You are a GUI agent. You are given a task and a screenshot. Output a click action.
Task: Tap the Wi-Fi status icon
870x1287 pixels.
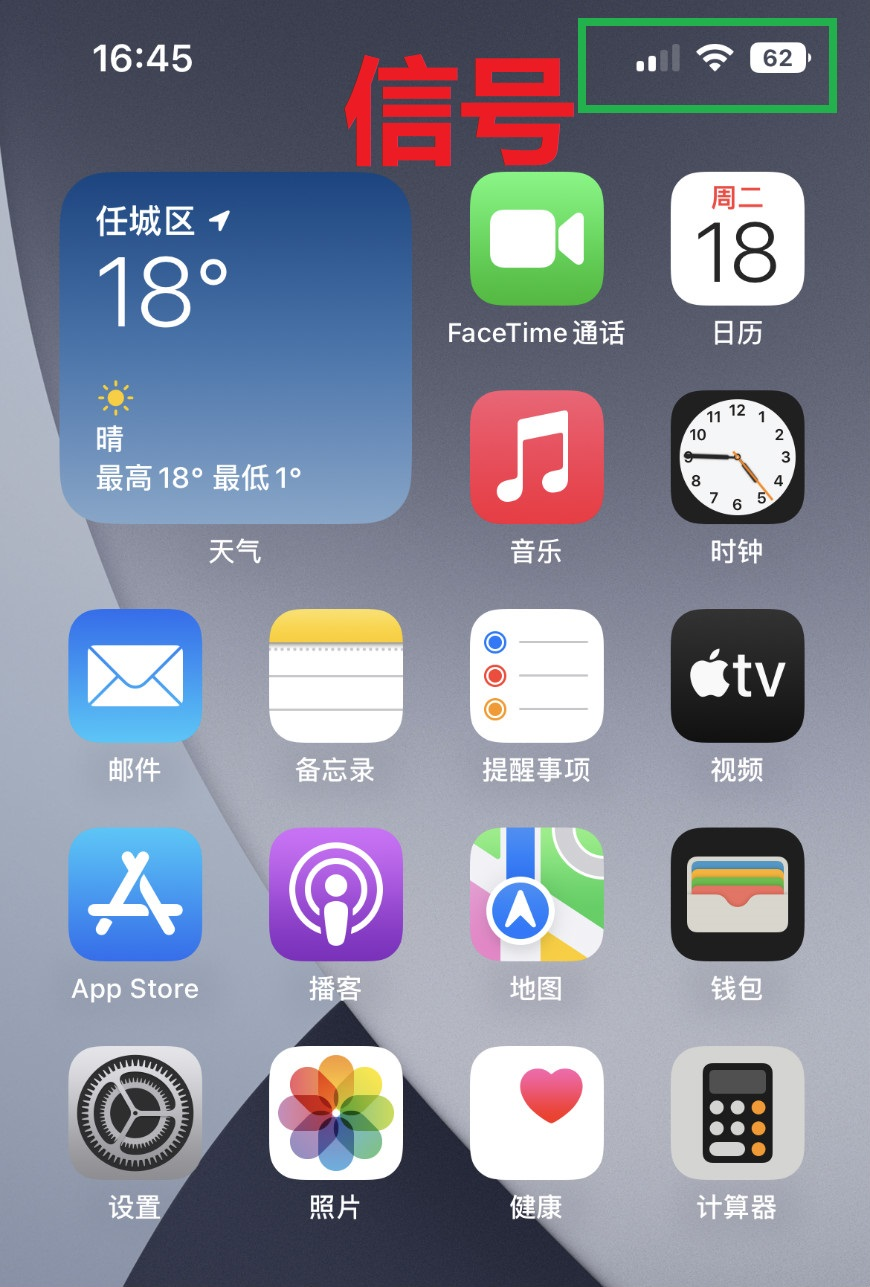pos(713,58)
